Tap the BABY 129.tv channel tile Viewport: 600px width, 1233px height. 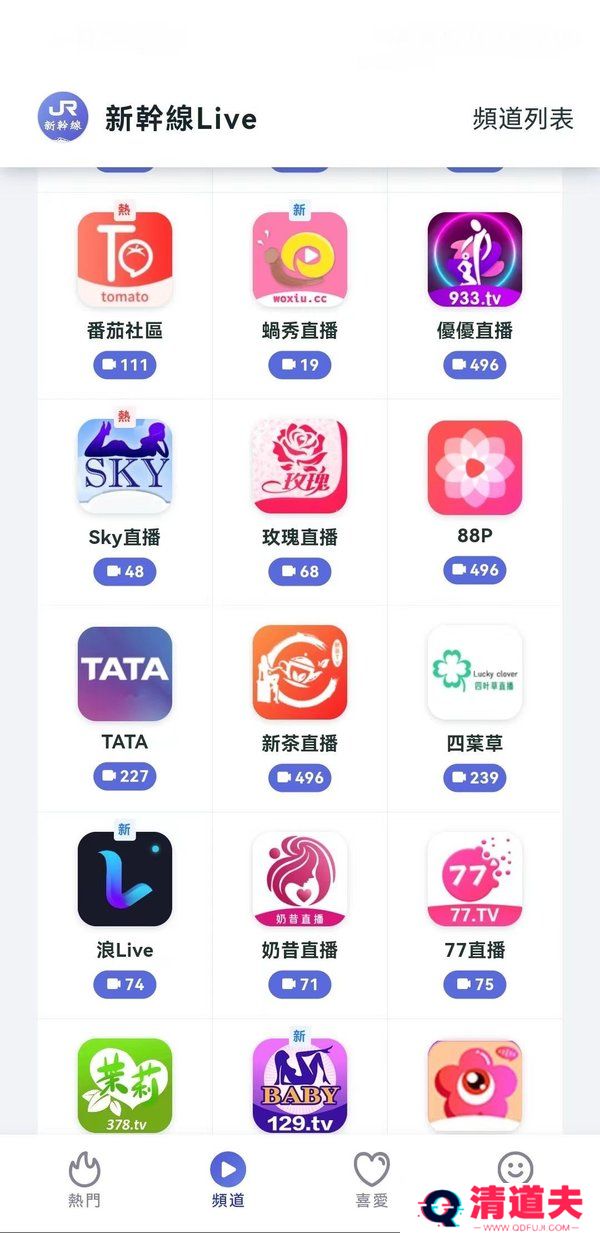click(300, 1085)
